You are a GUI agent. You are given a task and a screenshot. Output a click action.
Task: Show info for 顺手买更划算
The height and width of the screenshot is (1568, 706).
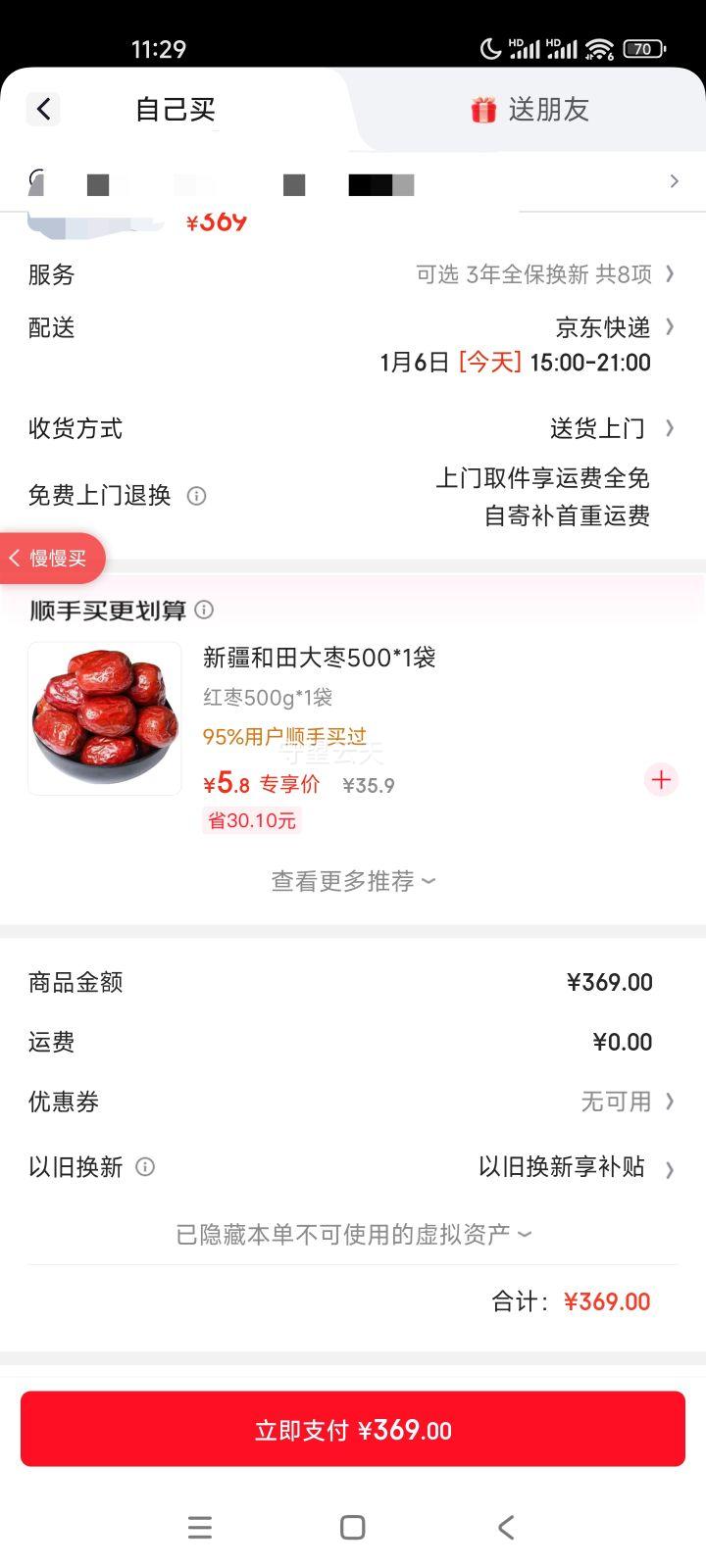(204, 610)
